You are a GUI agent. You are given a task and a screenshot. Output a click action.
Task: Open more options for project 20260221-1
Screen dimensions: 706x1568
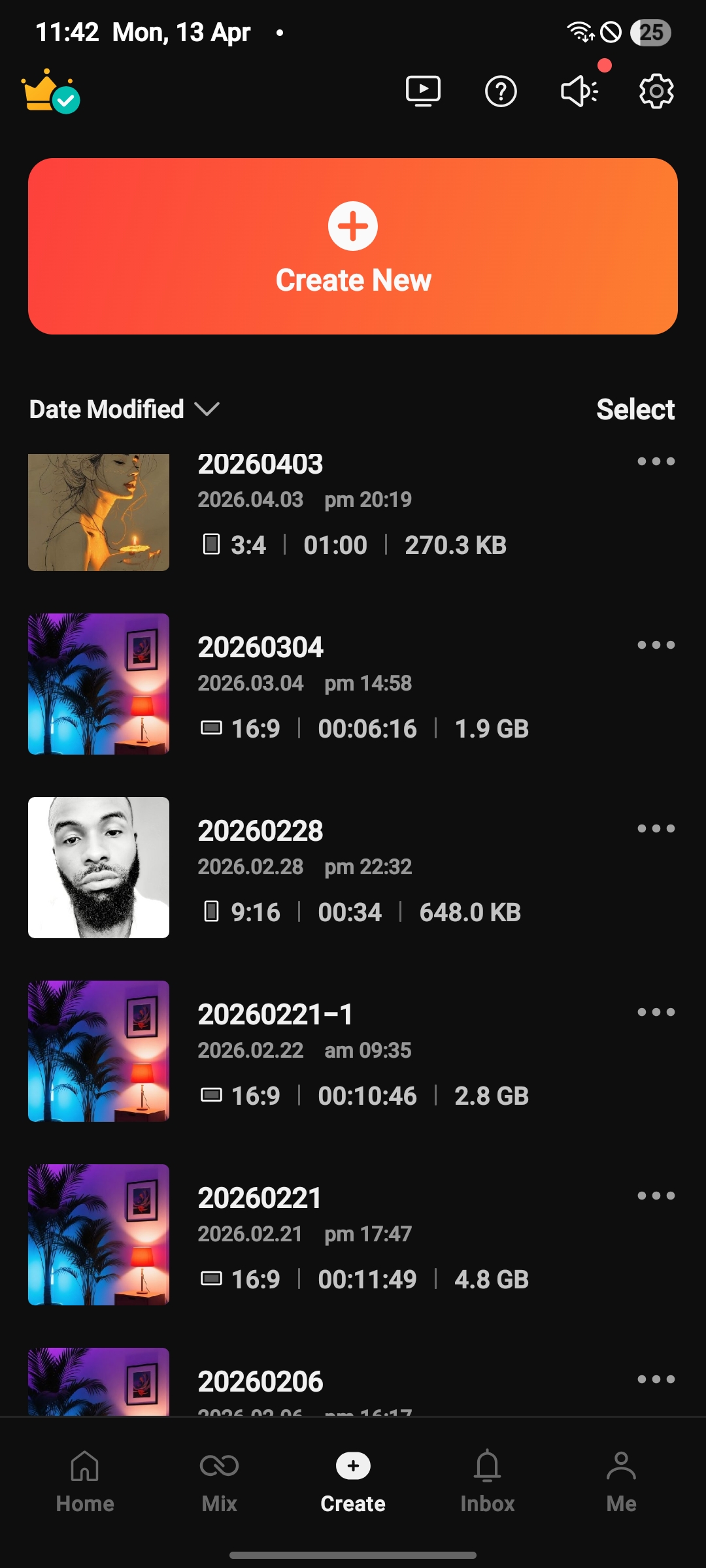[x=656, y=1013]
